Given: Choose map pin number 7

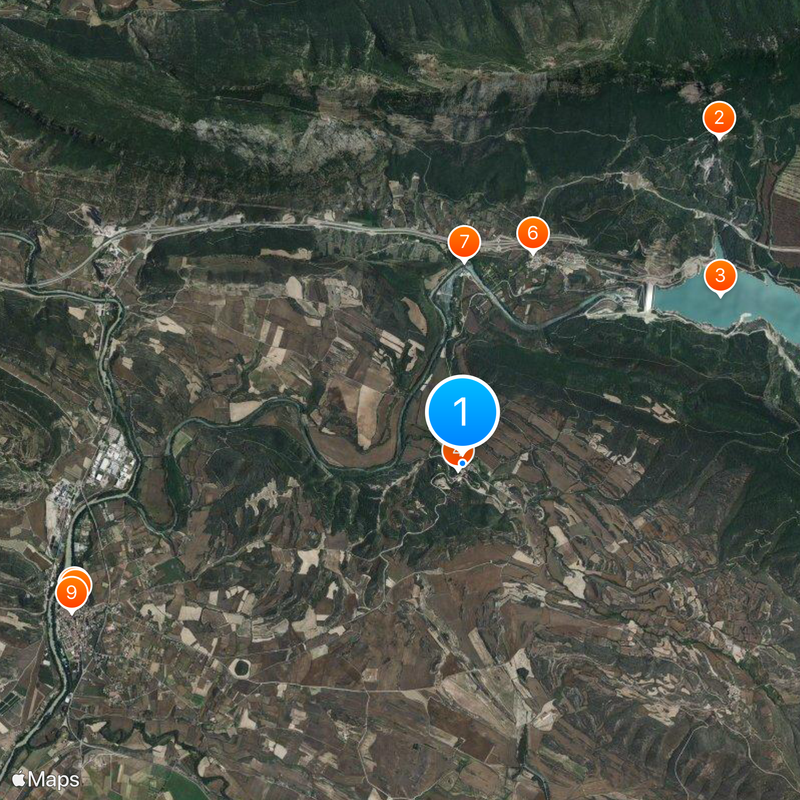Looking at the screenshot, I should pos(463,242).
